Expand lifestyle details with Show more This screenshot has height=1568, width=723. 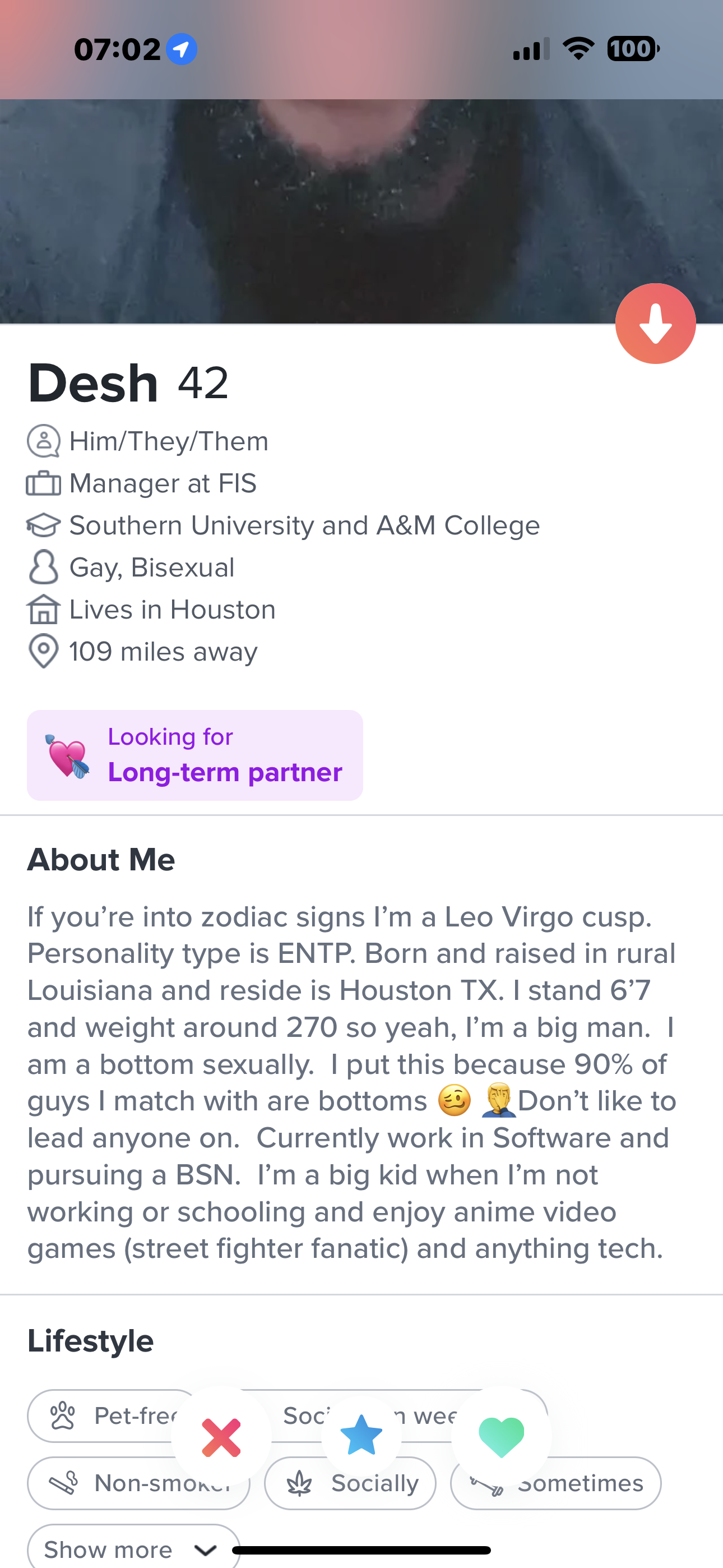133,1548
